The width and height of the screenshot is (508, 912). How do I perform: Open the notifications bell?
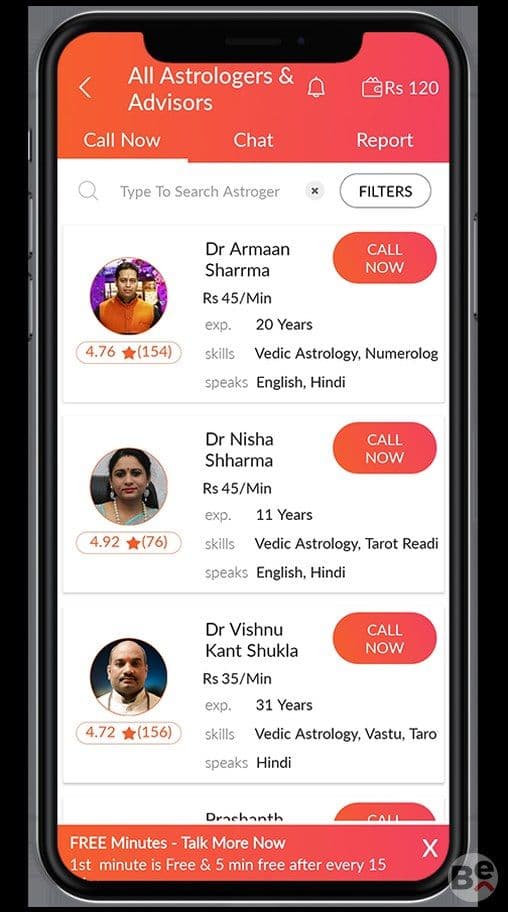point(316,88)
